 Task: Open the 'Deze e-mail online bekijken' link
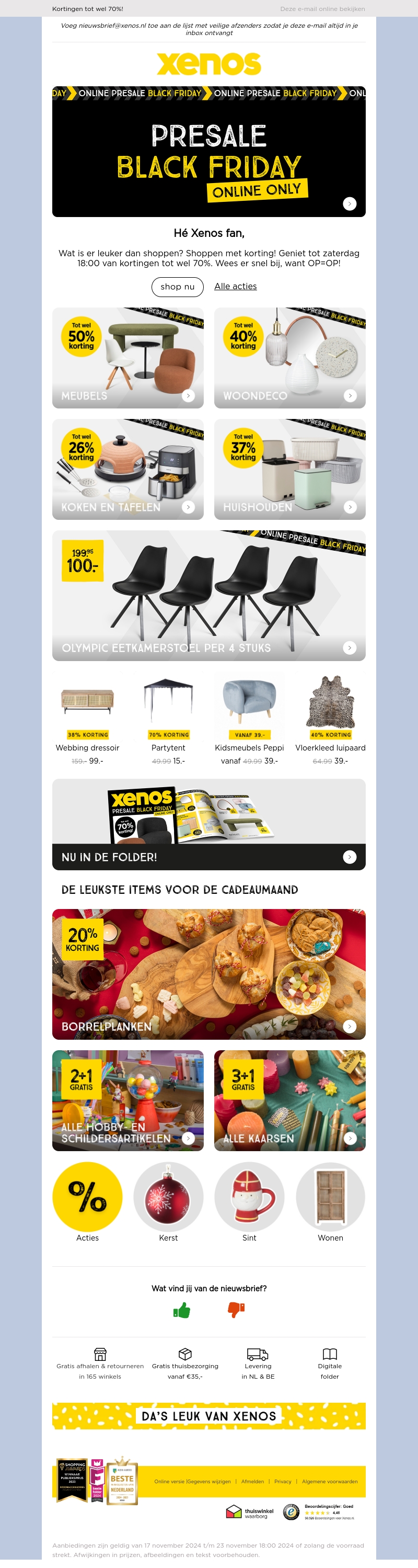pos(322,9)
